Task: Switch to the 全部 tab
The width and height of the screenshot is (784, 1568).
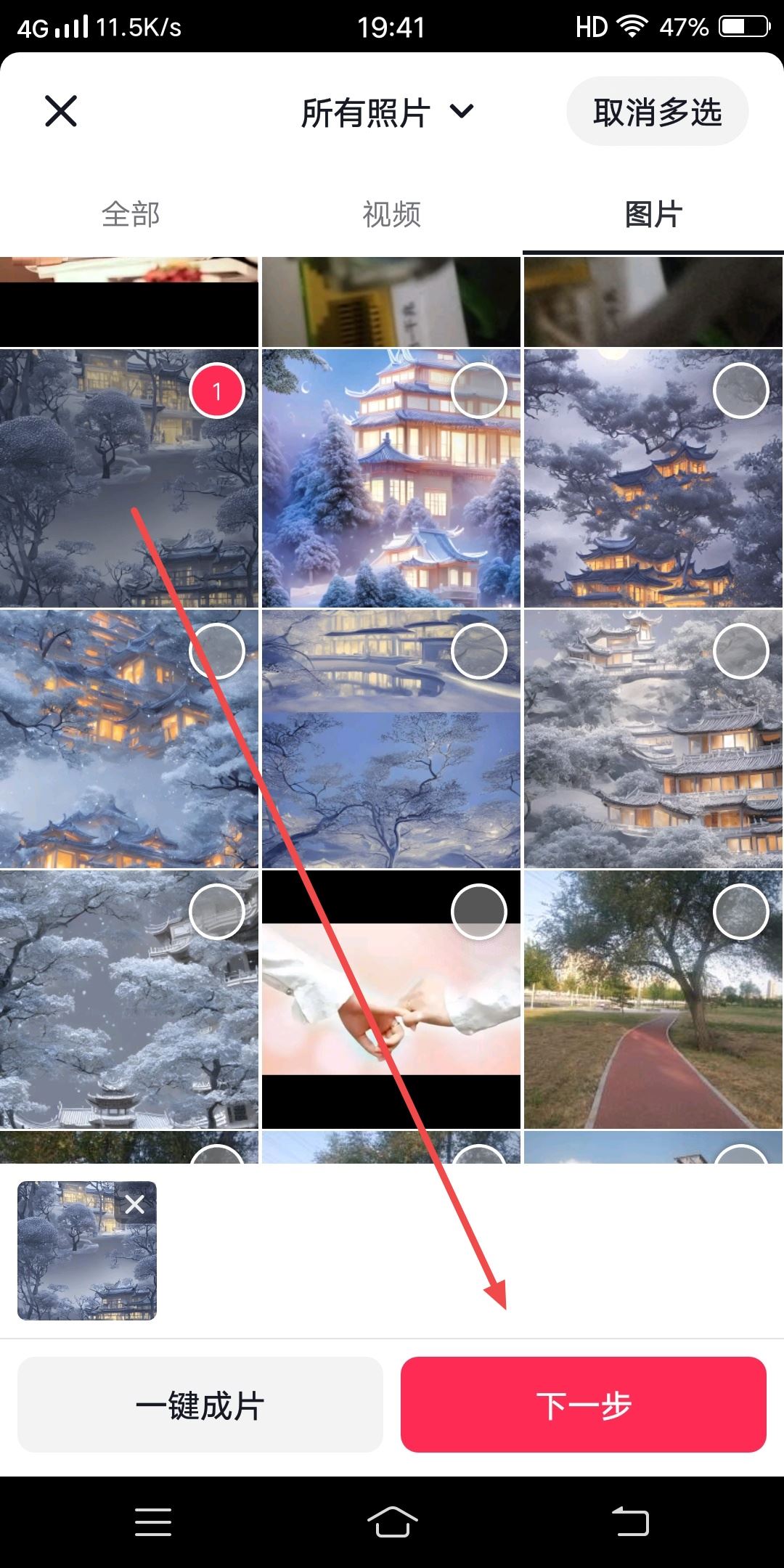Action: click(x=131, y=214)
